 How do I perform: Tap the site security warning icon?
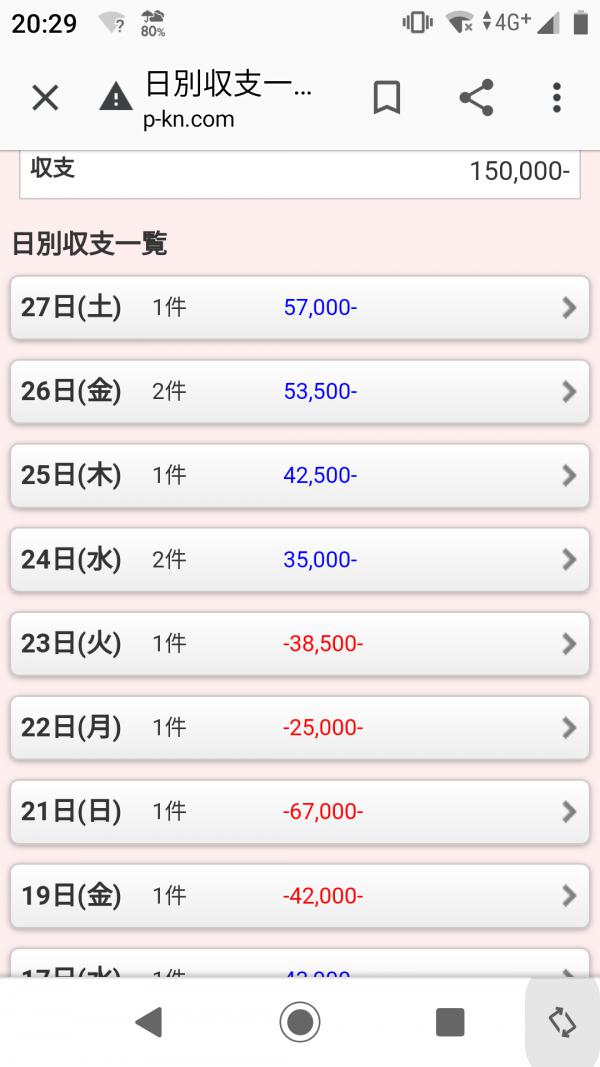(x=116, y=98)
